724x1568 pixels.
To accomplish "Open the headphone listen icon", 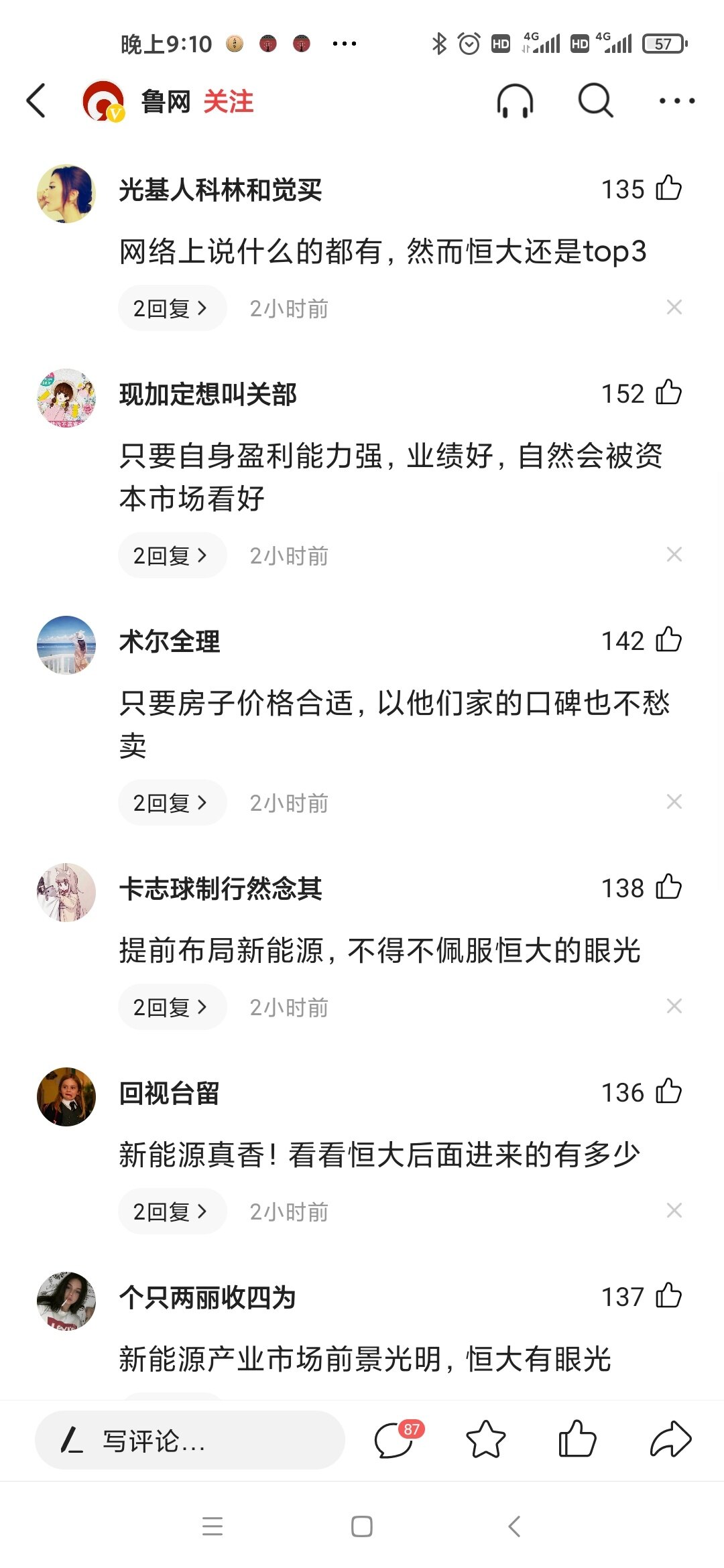I will [515, 102].
